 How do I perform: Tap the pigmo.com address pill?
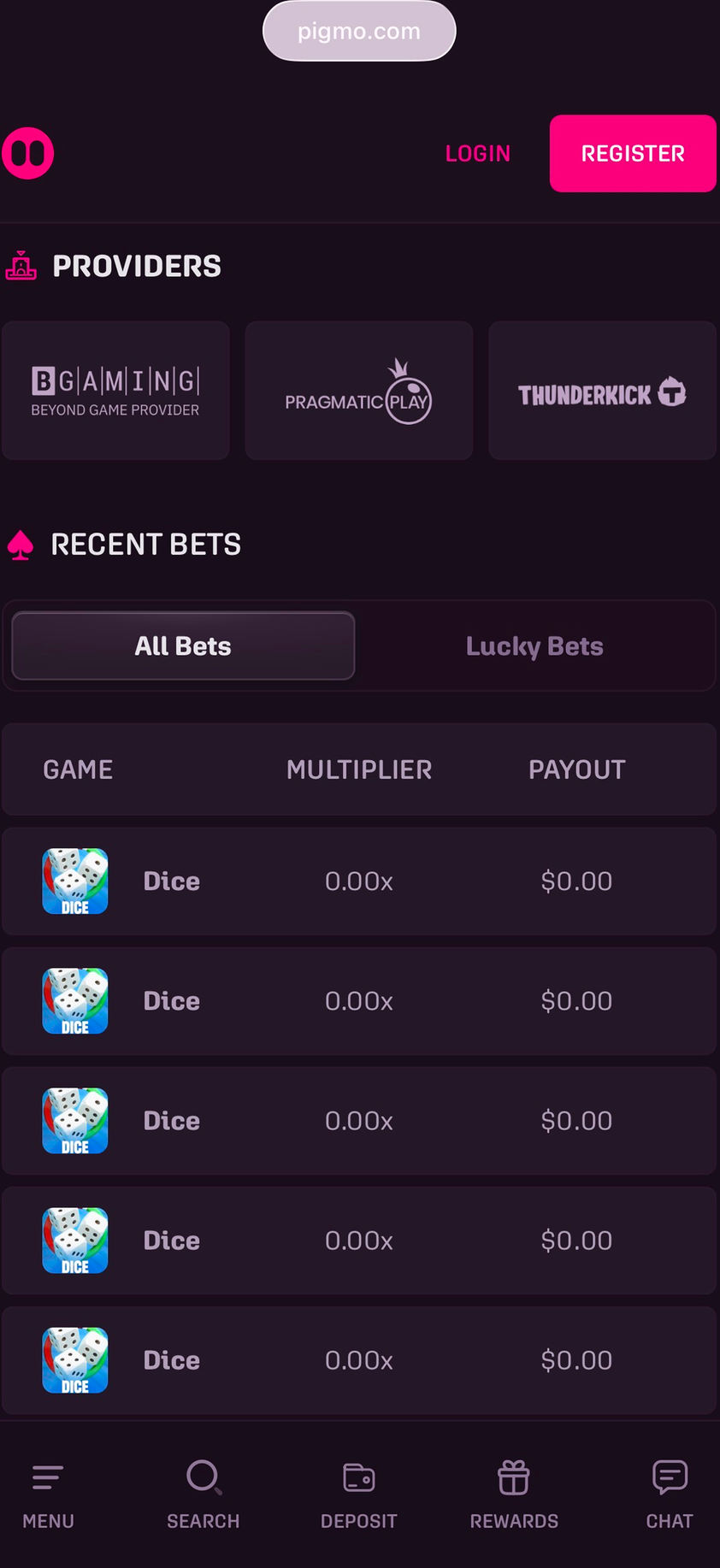tap(359, 32)
